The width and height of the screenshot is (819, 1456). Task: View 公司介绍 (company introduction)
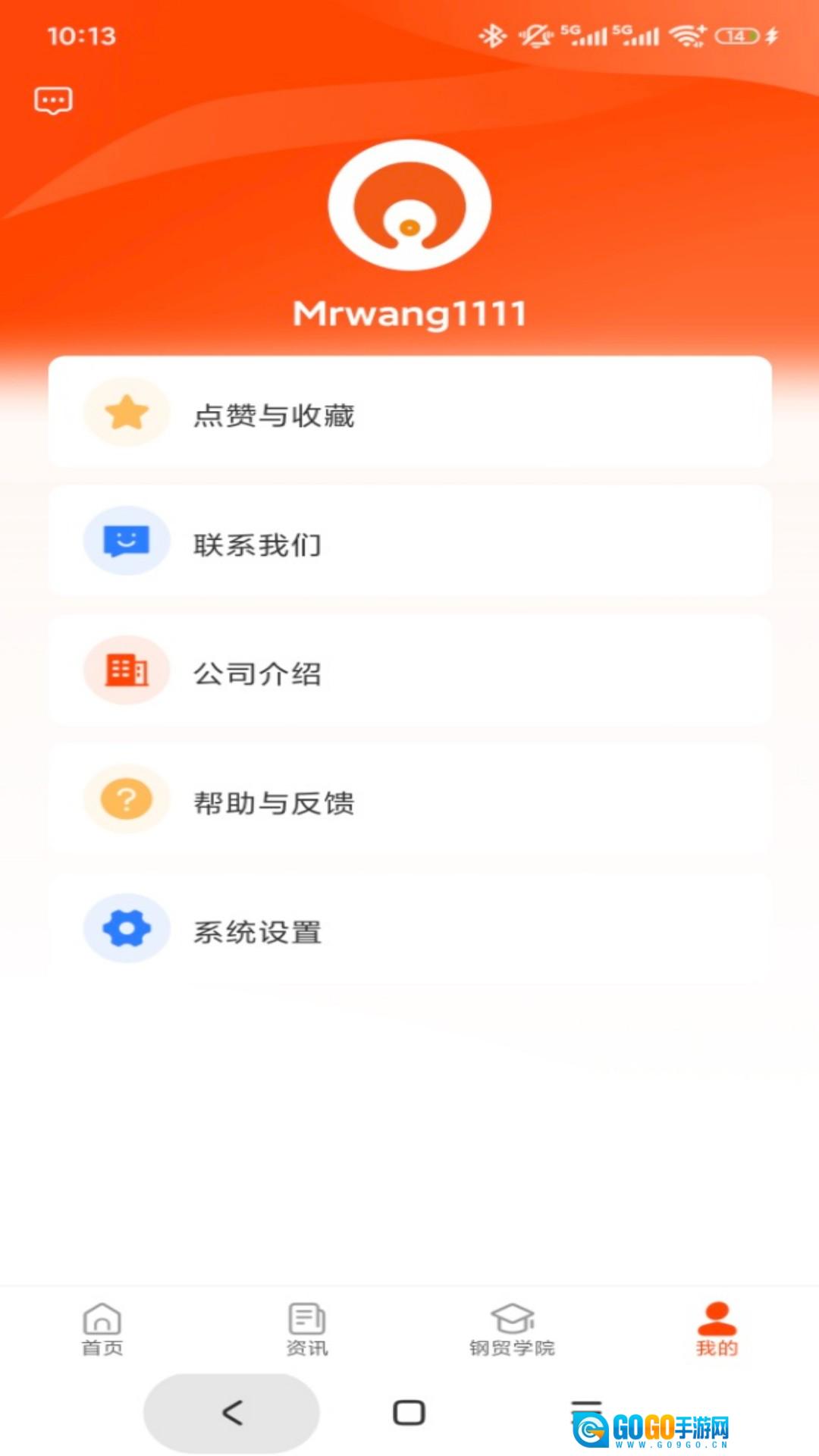tap(409, 671)
